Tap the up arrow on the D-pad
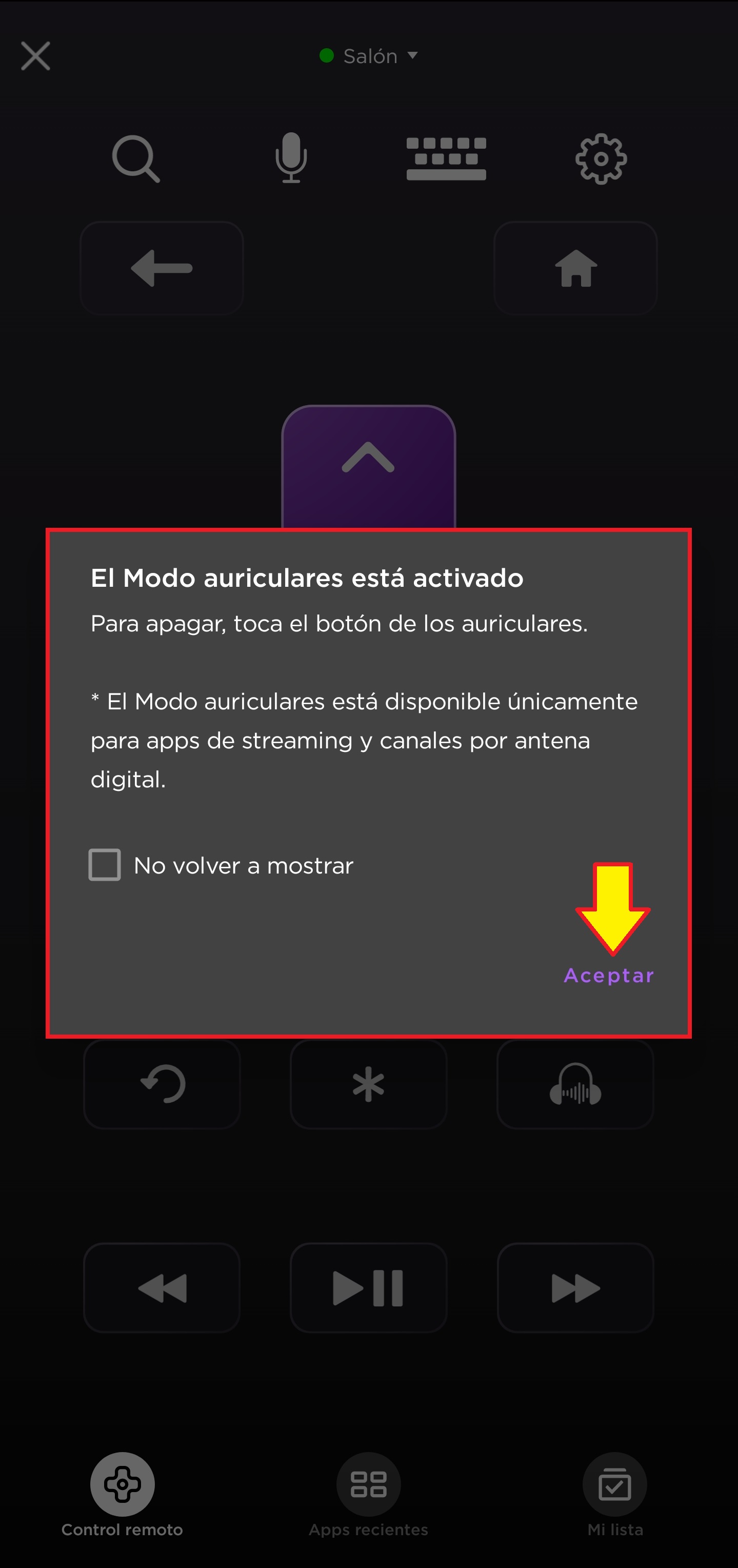Viewport: 738px width, 1568px height. 368,464
